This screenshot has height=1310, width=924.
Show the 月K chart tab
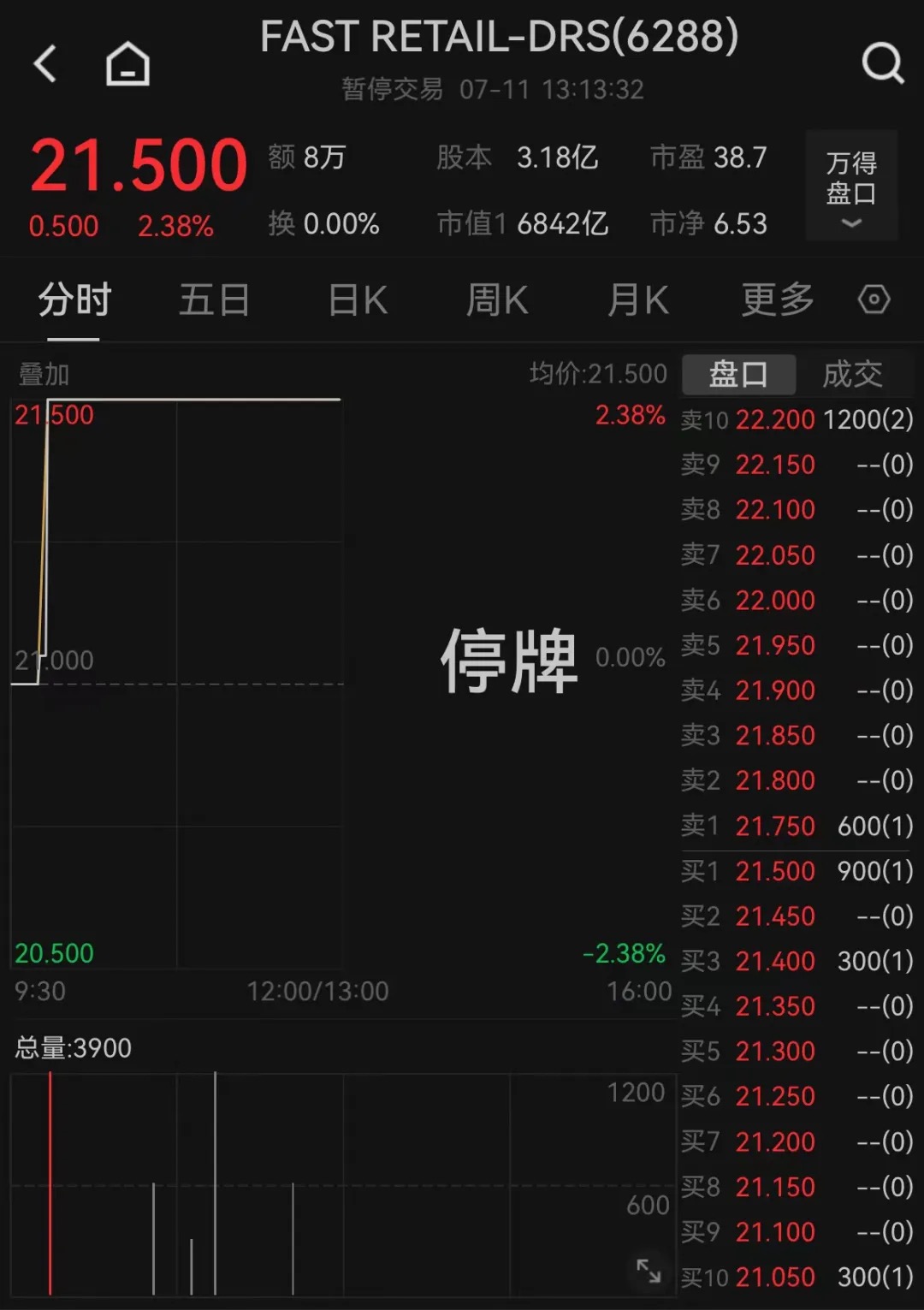(x=637, y=300)
